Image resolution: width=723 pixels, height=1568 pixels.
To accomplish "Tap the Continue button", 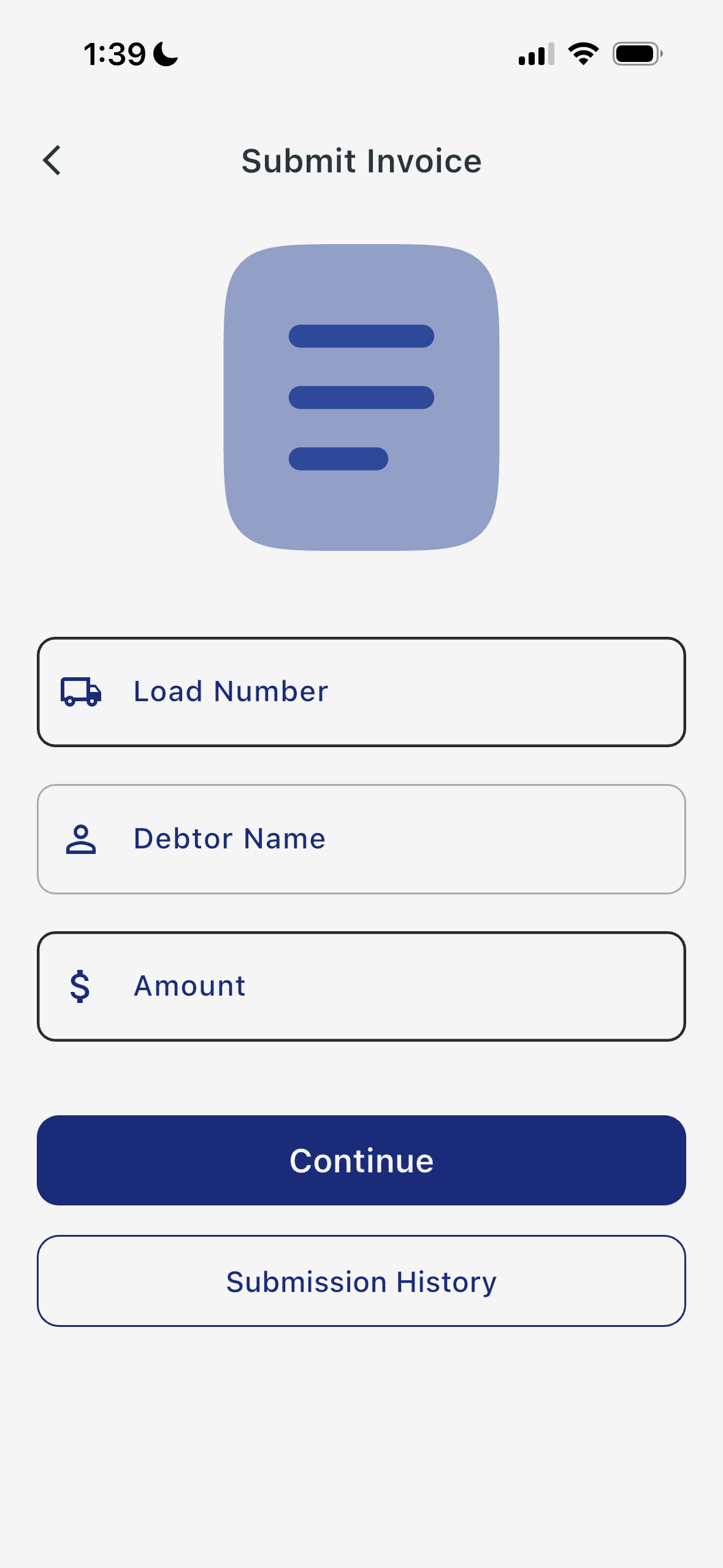I will 361,1160.
